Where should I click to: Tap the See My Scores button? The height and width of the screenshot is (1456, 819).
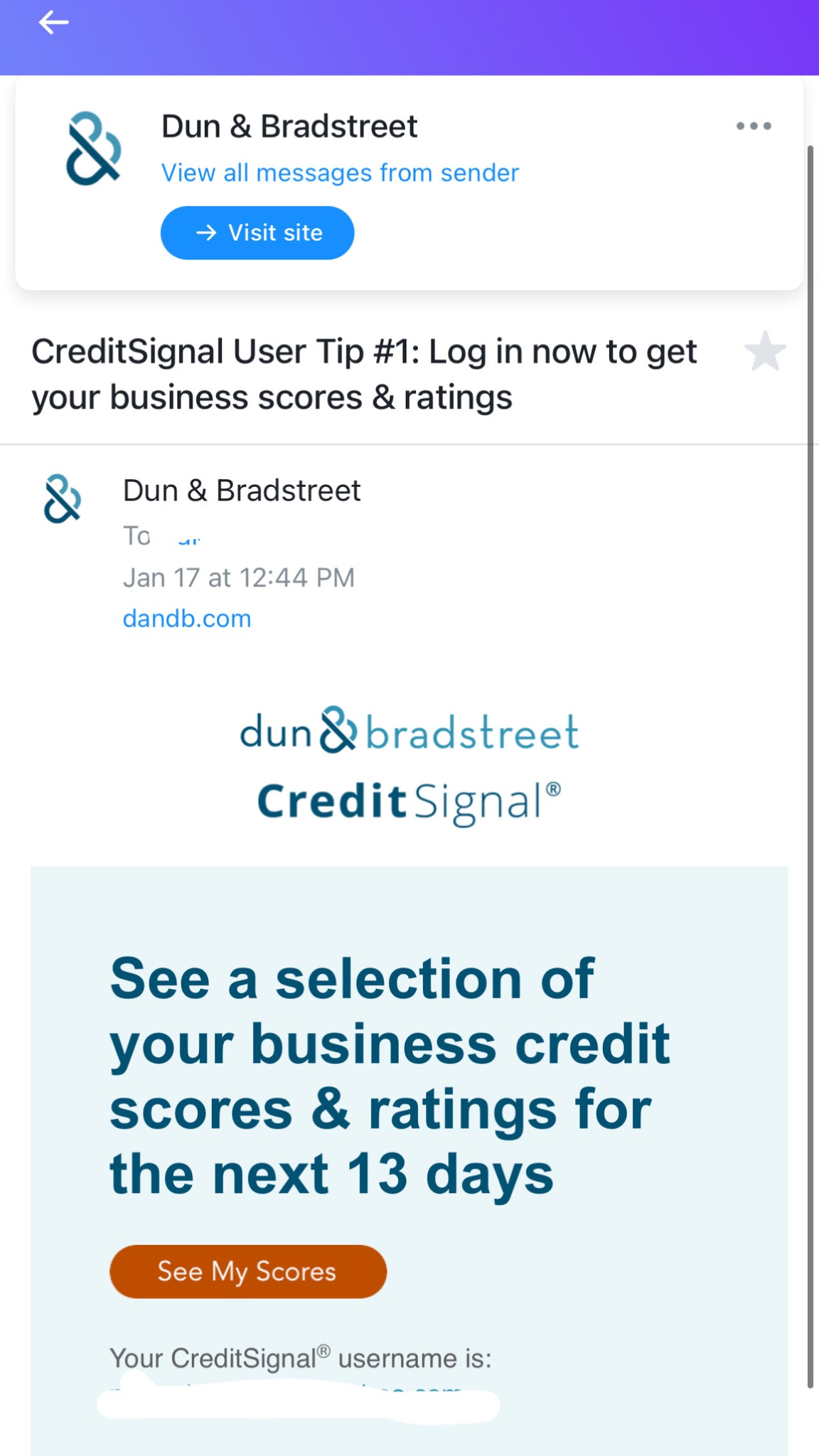tap(247, 1272)
